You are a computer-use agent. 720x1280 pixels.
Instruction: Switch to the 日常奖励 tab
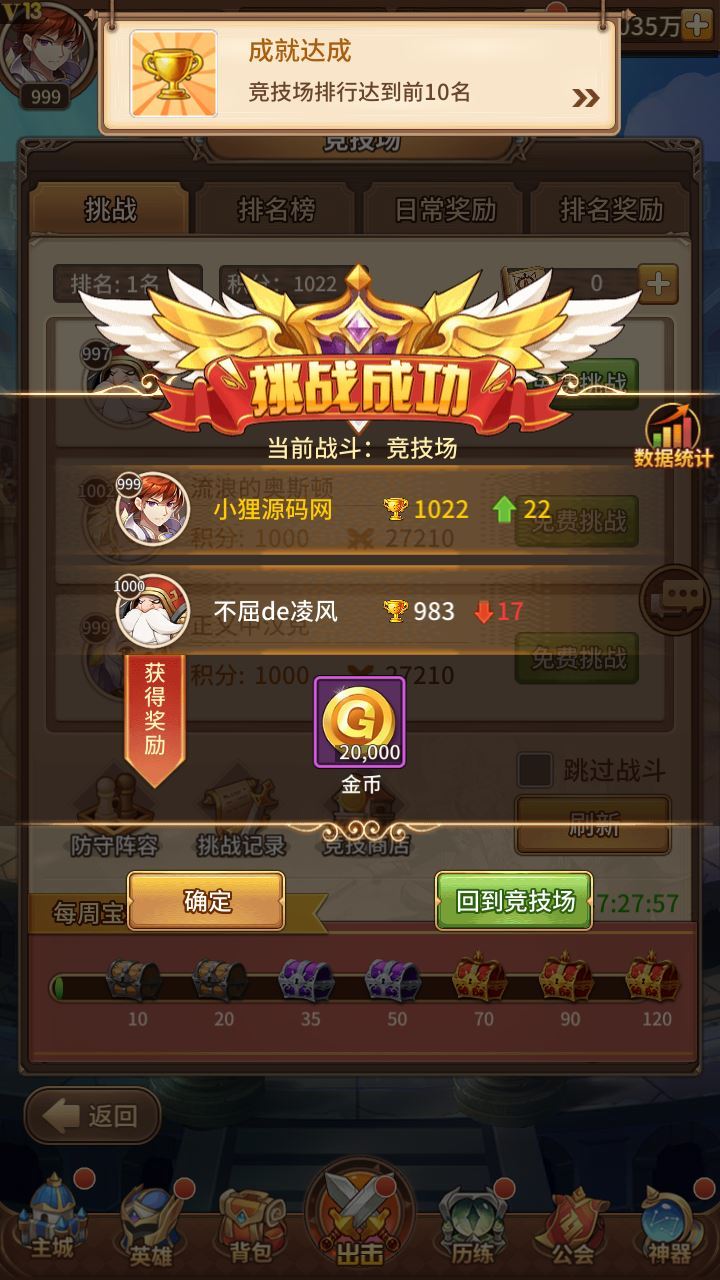[445, 210]
